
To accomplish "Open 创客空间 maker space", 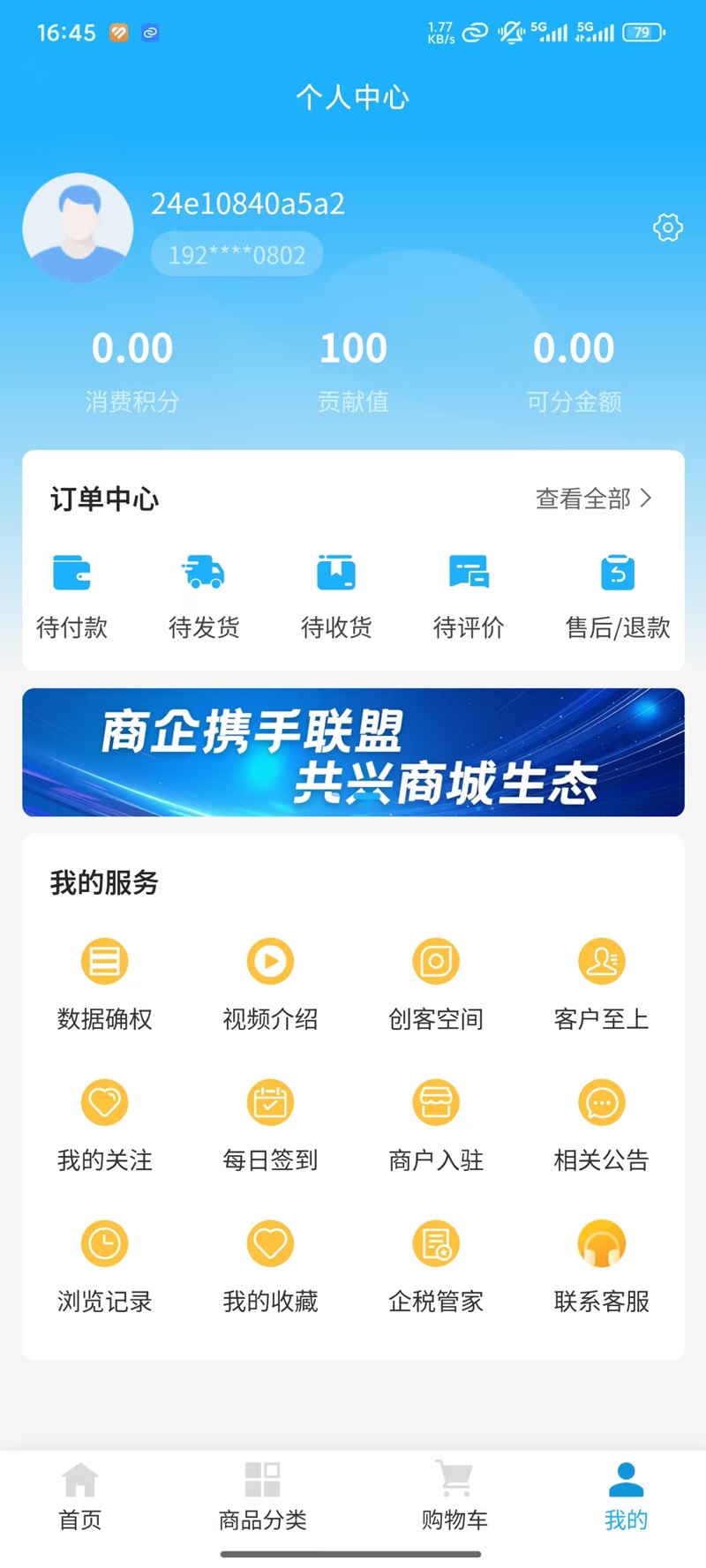I will 436,982.
